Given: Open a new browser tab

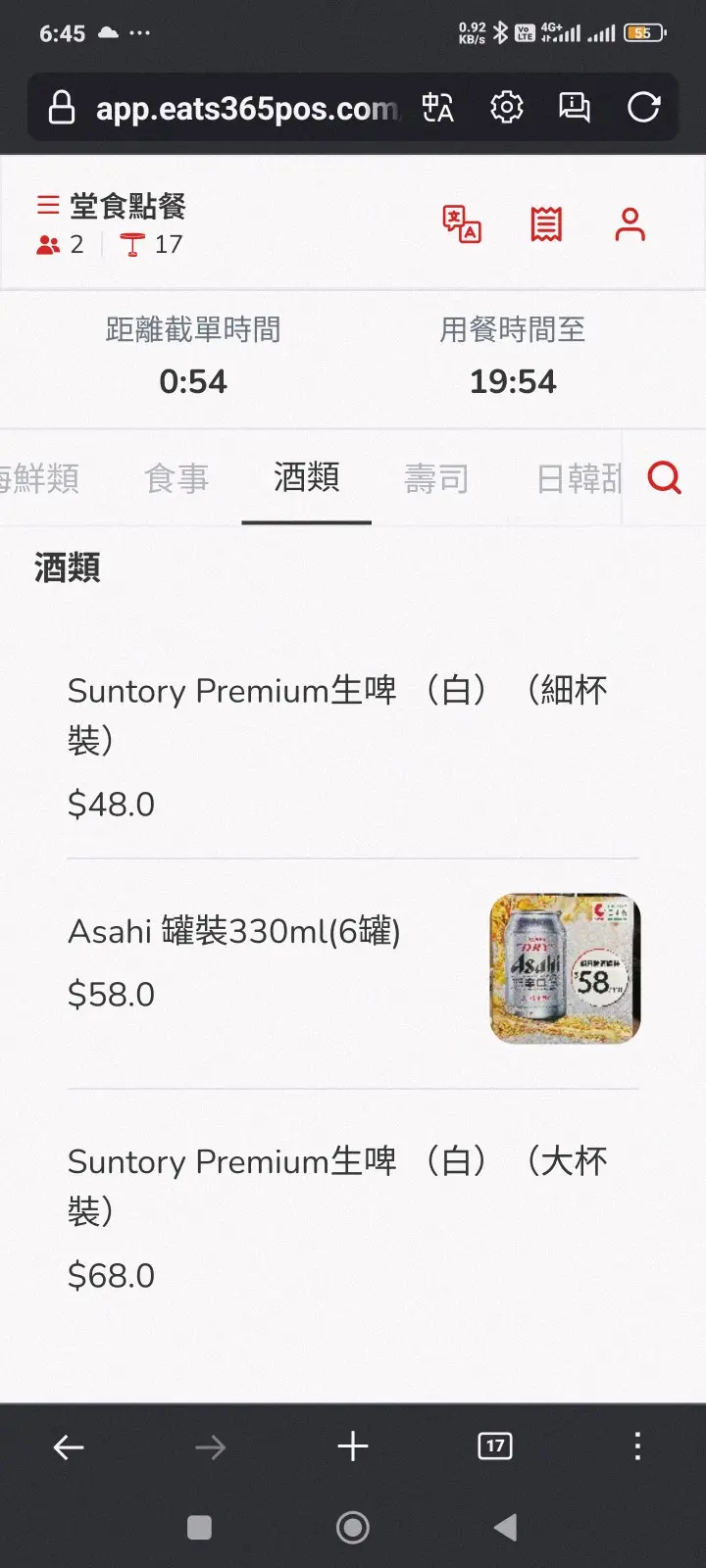Looking at the screenshot, I should pyautogui.click(x=353, y=1446).
